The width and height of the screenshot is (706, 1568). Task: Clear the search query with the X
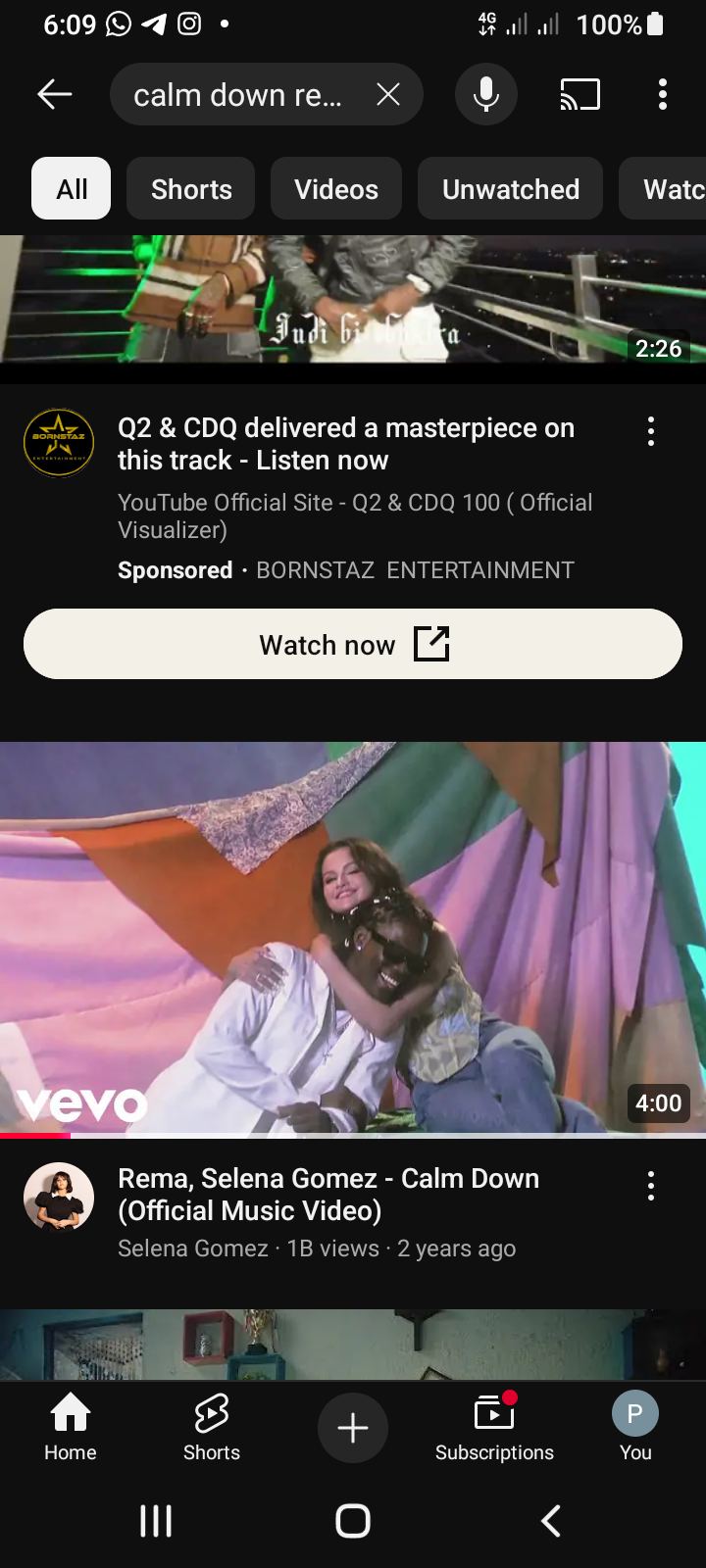pos(388,94)
